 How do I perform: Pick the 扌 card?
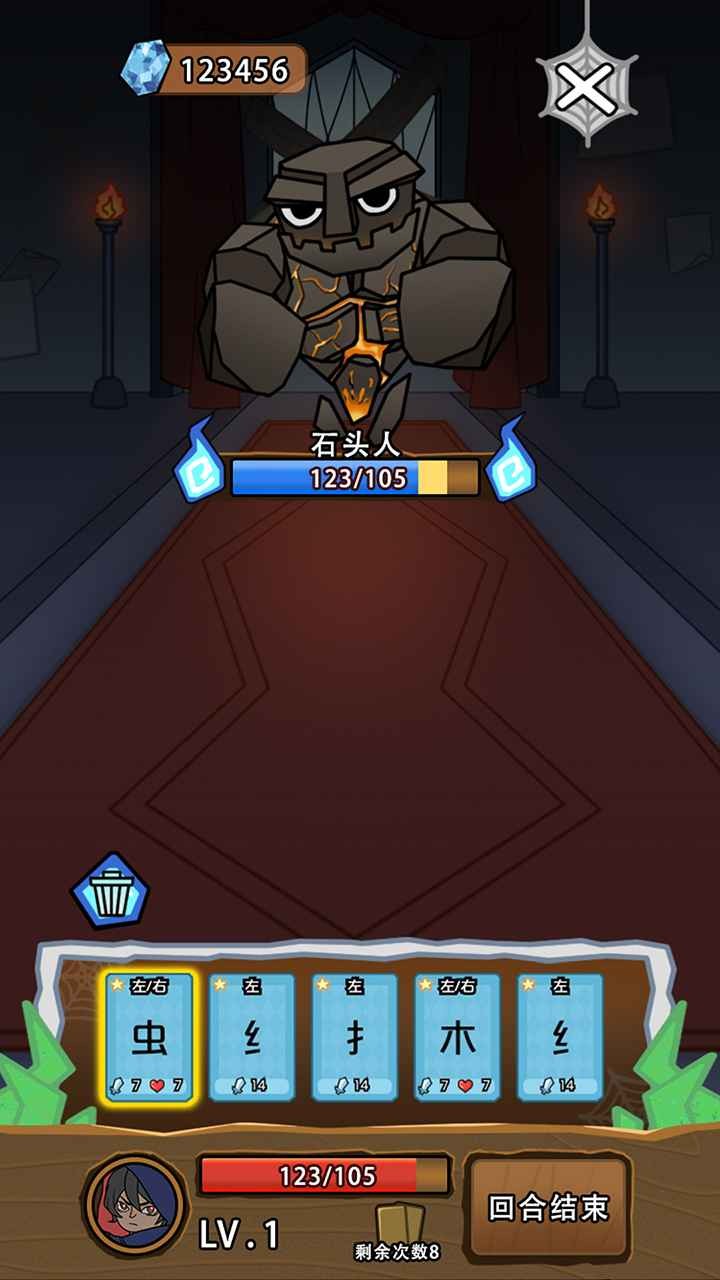pyautogui.click(x=354, y=1037)
